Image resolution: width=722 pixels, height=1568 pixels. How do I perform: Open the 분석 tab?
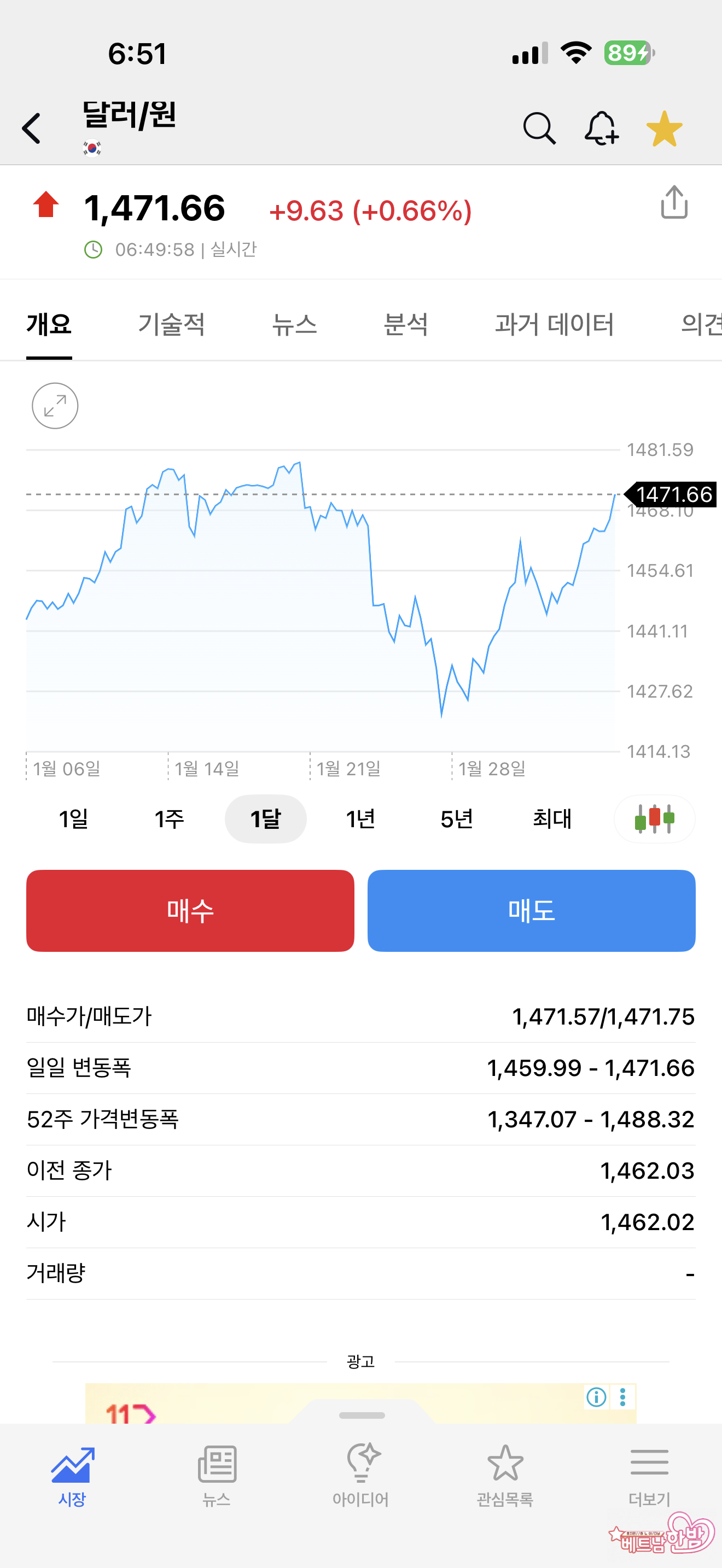[406, 324]
